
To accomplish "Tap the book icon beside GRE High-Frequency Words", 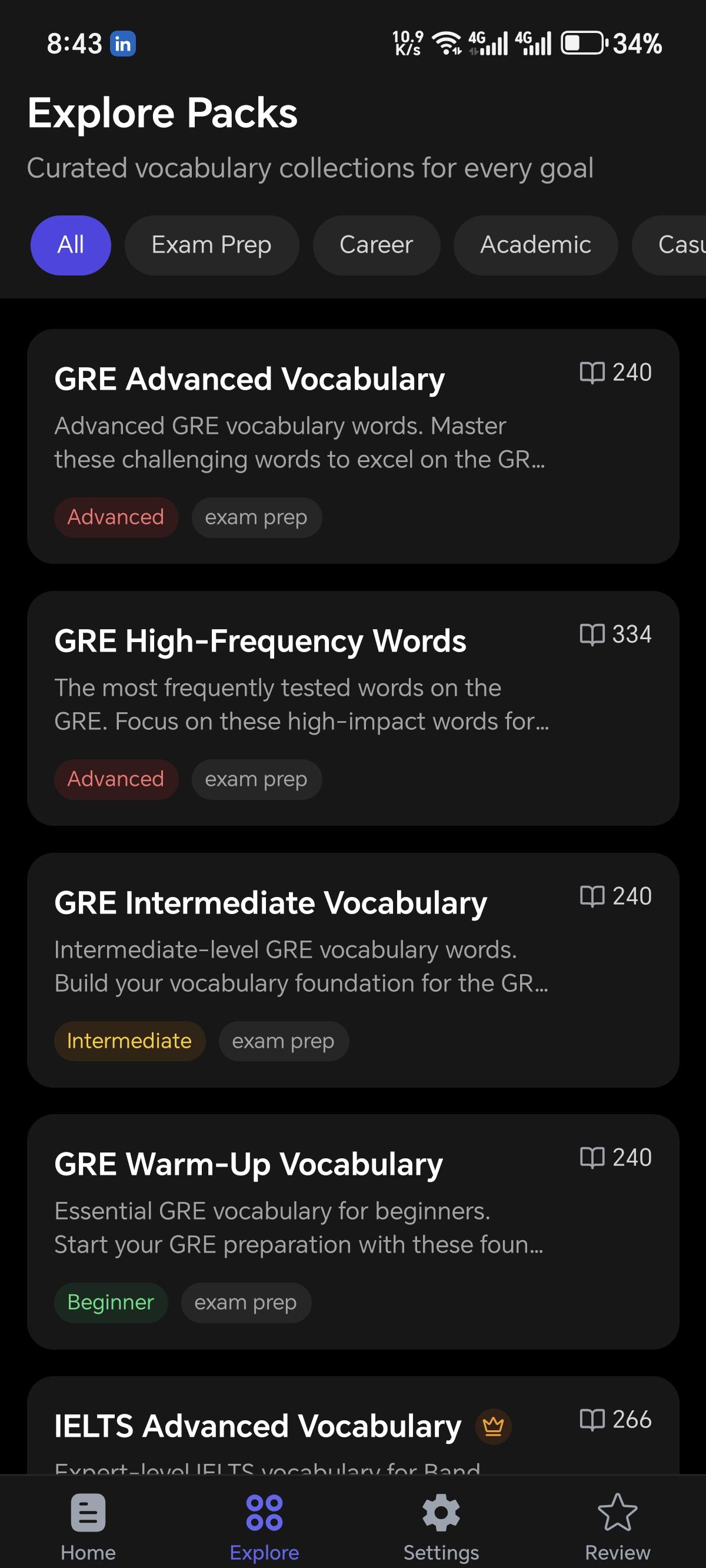I will click(592, 635).
